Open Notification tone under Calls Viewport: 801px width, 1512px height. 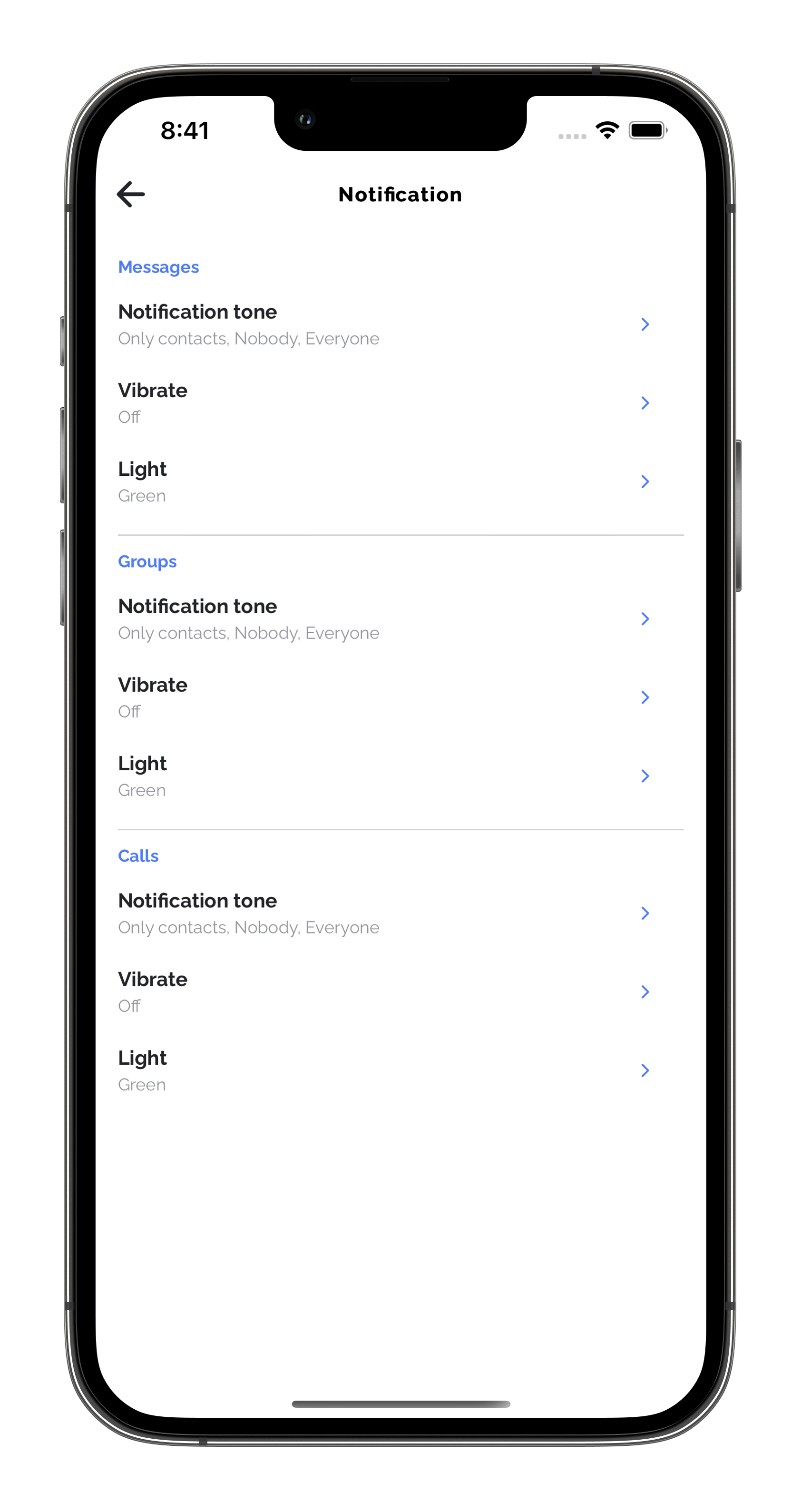pyautogui.click(x=400, y=914)
